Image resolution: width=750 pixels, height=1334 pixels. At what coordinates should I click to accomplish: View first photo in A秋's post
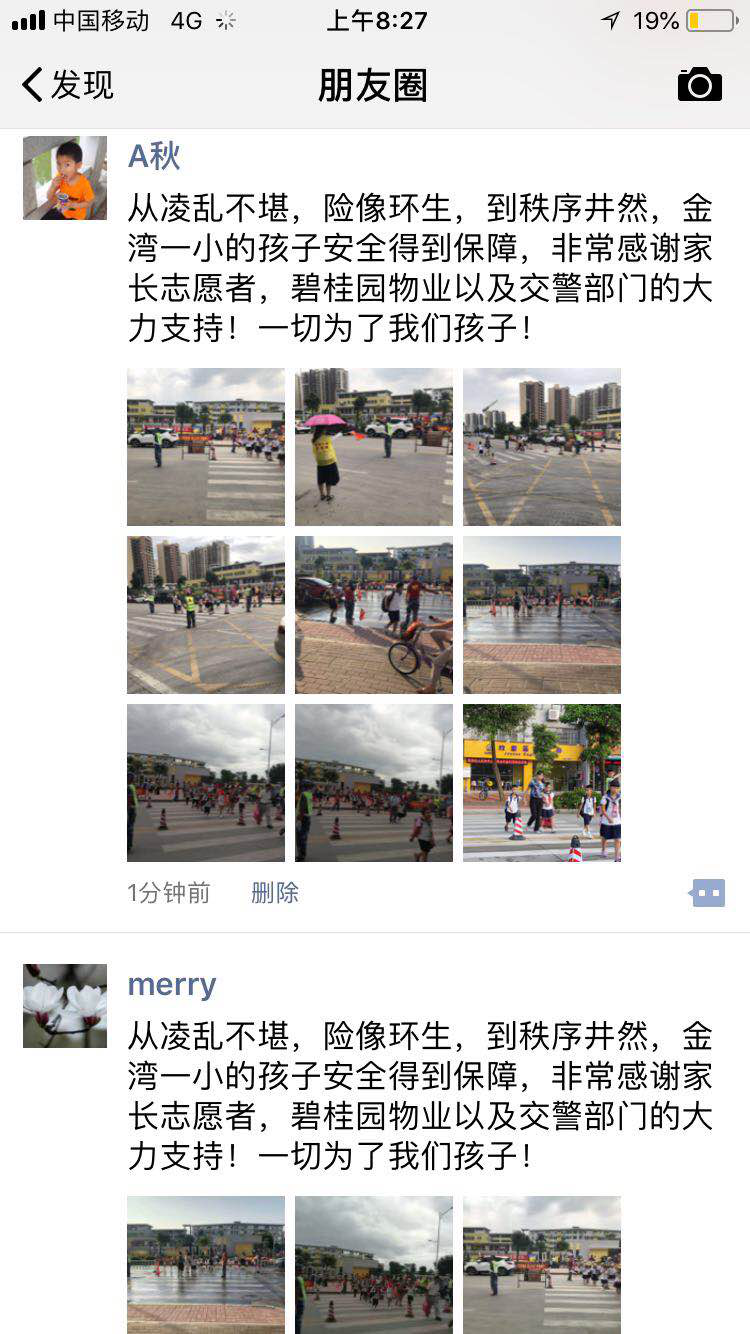point(206,447)
